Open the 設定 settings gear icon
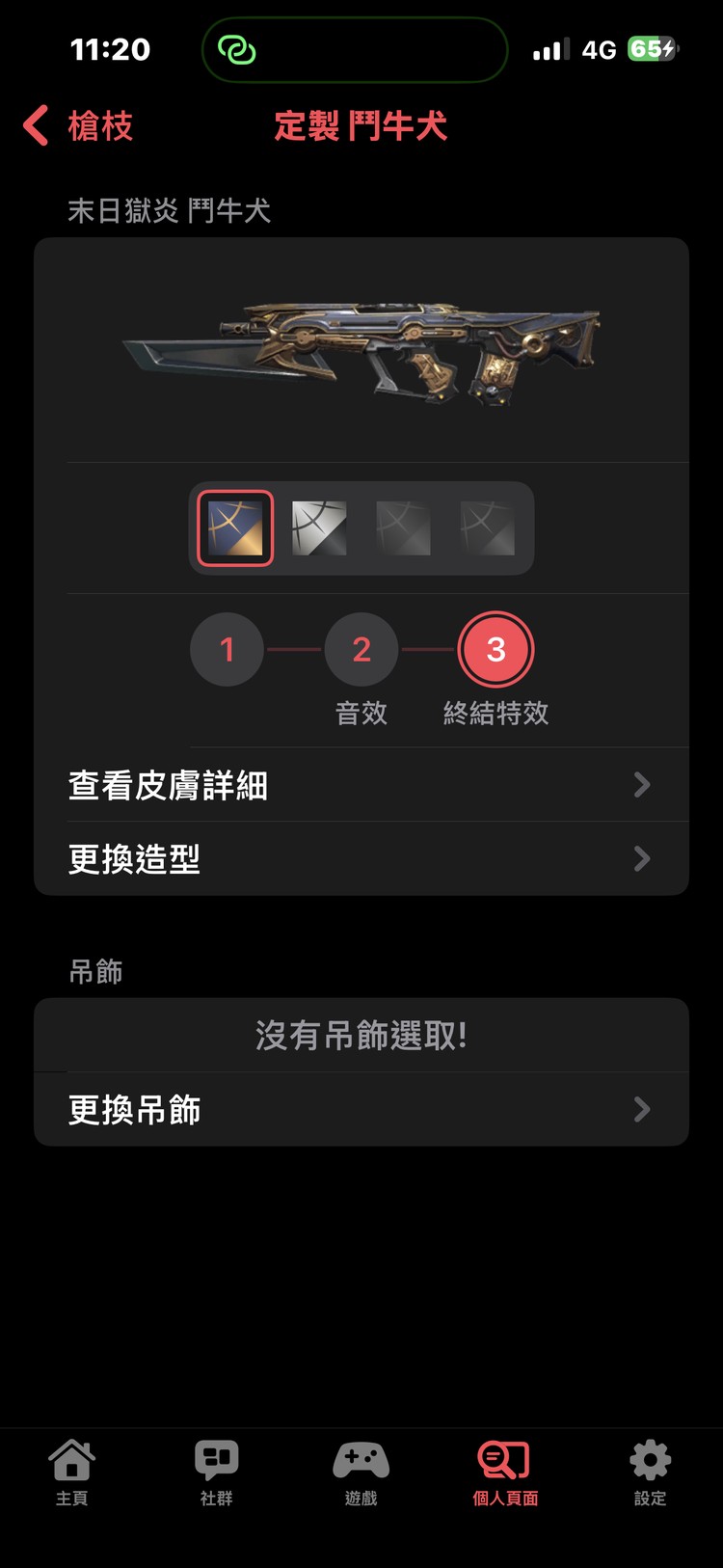This screenshot has height=1568, width=723. tap(650, 1464)
